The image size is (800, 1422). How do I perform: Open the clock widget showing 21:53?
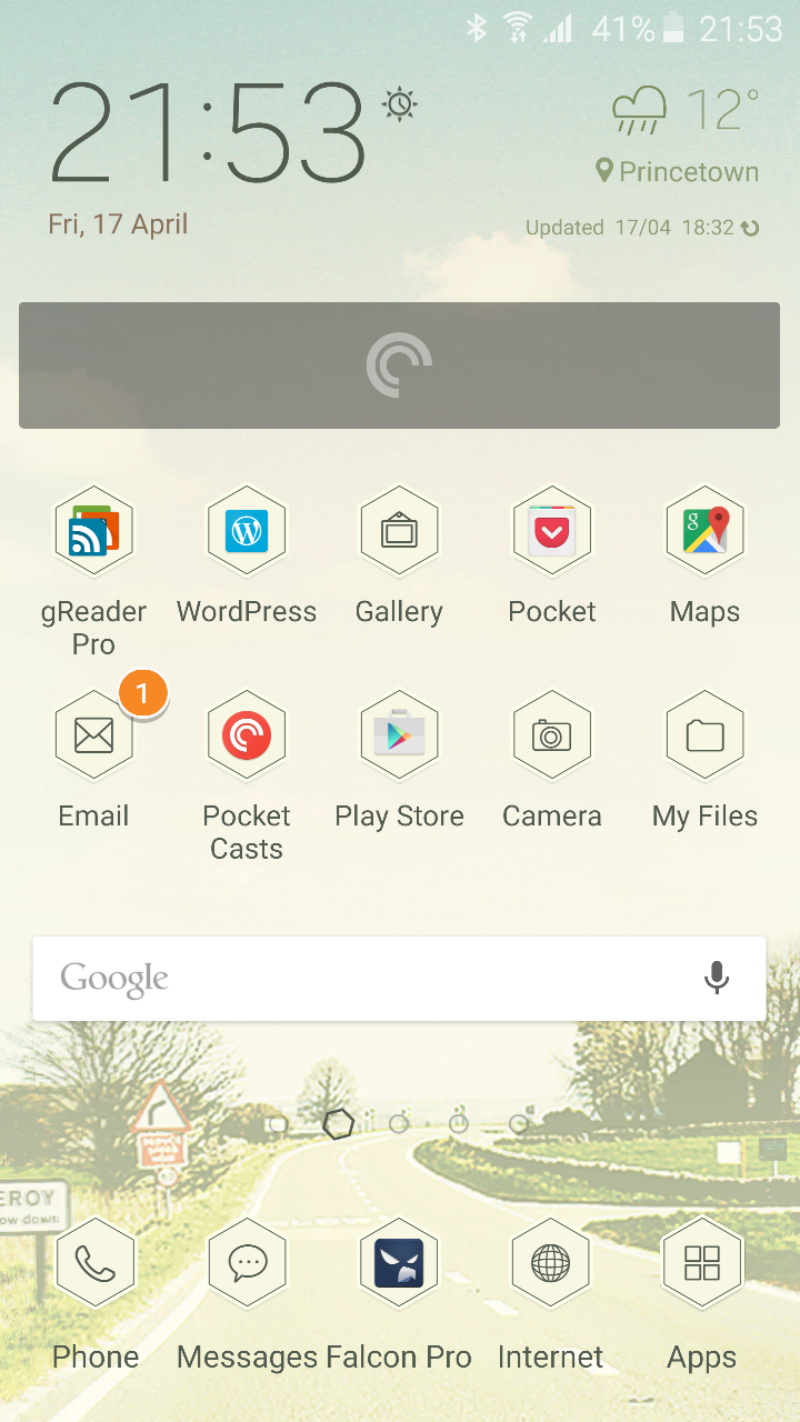point(207,135)
